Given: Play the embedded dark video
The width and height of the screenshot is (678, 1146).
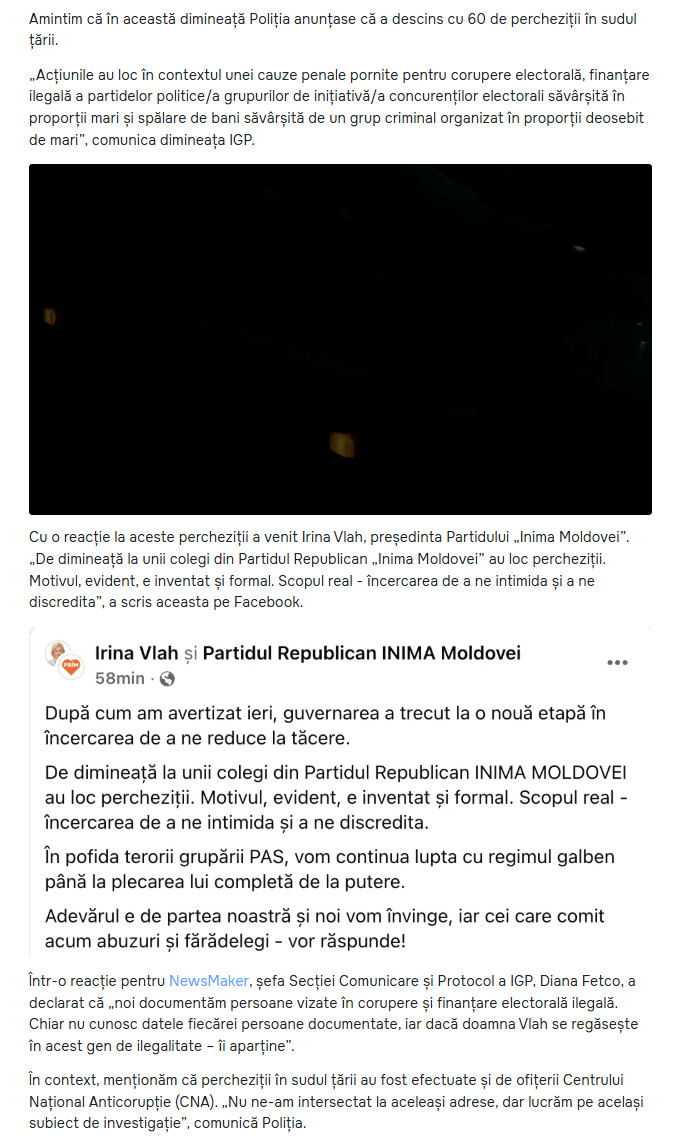Looking at the screenshot, I should click(x=340, y=339).
